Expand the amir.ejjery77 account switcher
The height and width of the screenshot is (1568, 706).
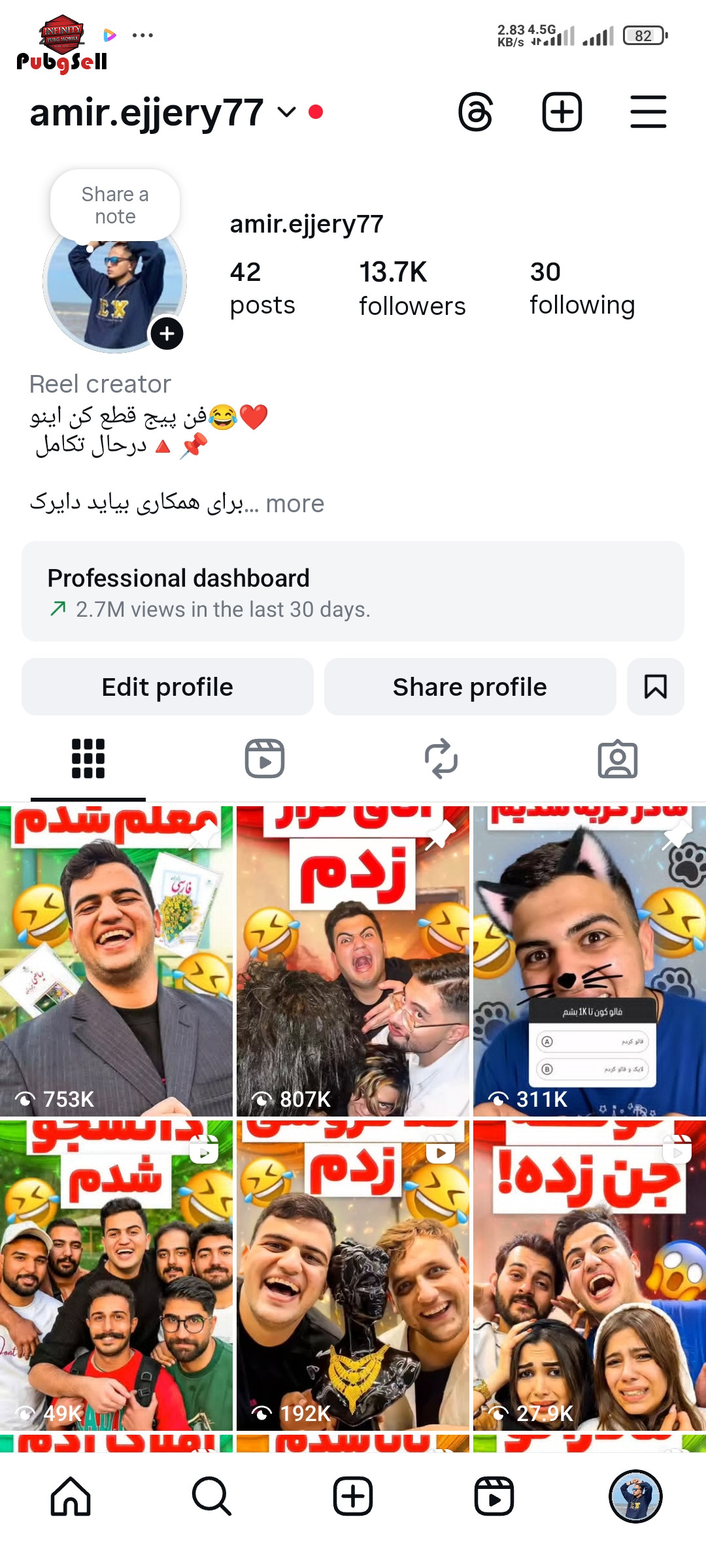coord(286,112)
